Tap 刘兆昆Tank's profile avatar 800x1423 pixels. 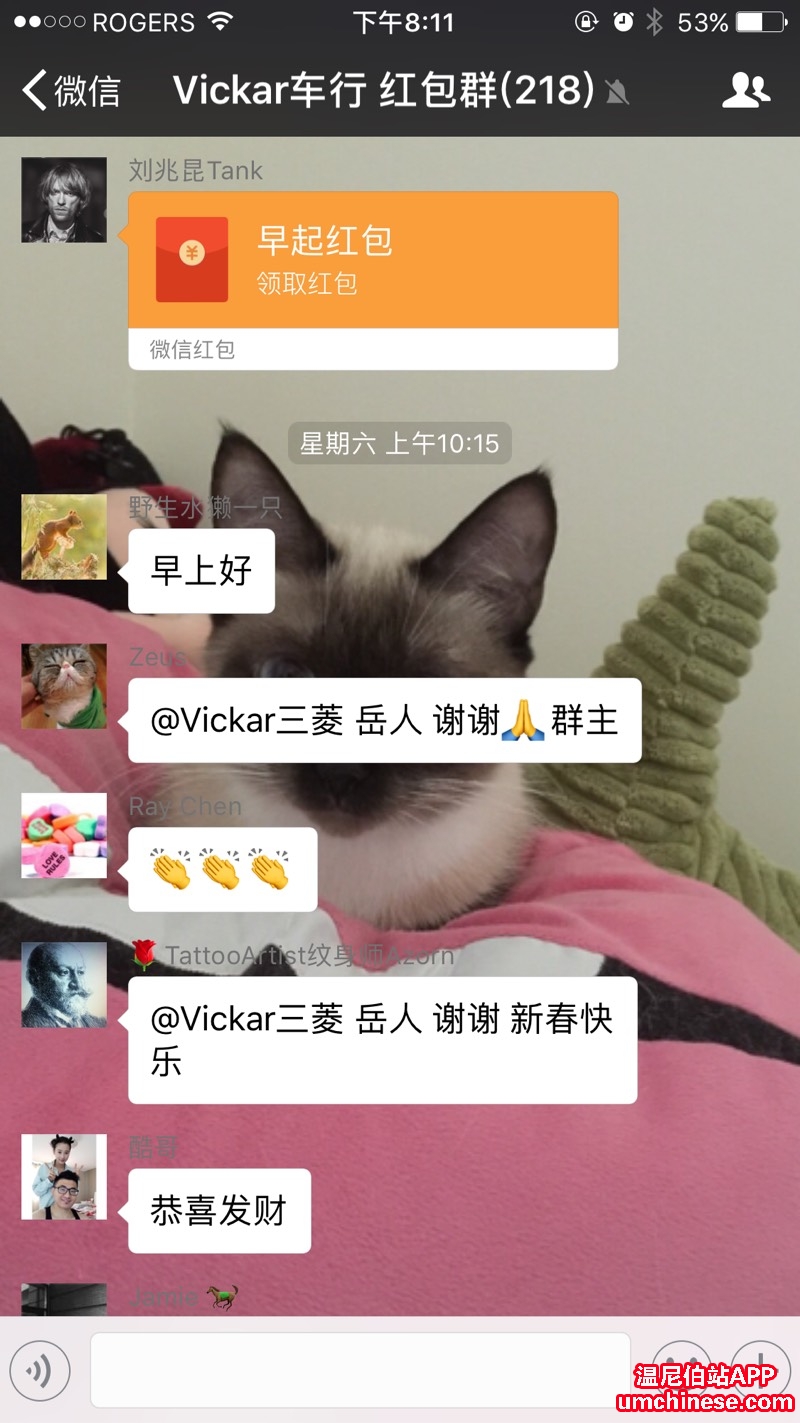64,200
